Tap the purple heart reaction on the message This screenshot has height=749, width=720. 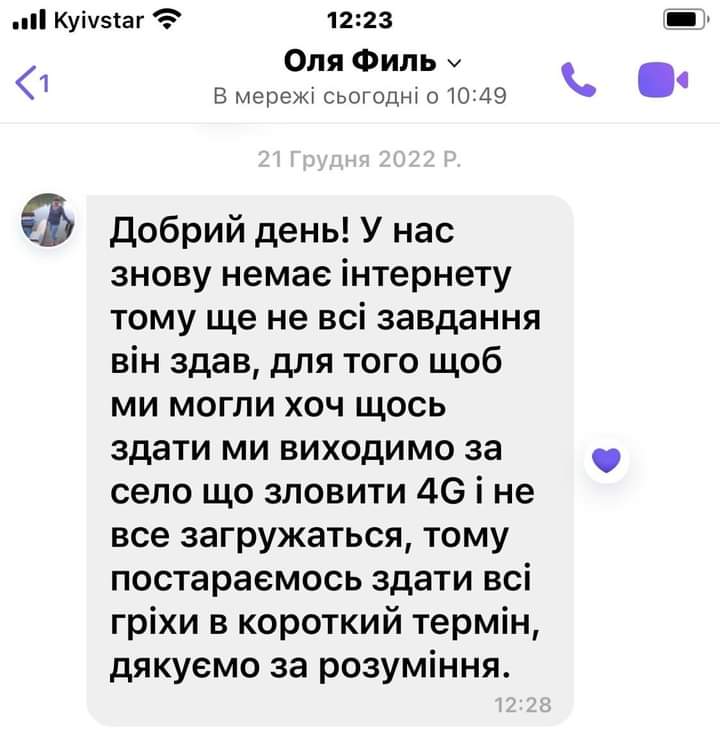click(x=607, y=459)
